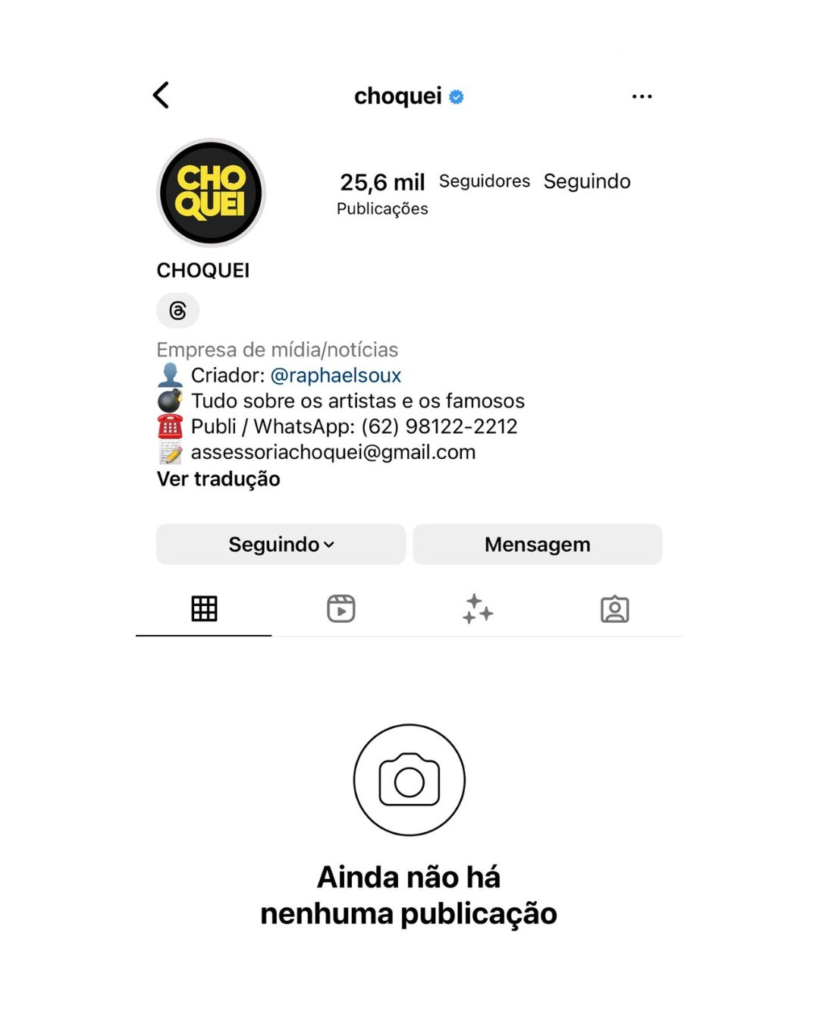The width and height of the screenshot is (819, 1024).
Task: Switch to the tagged photos tab
Action: point(614,609)
